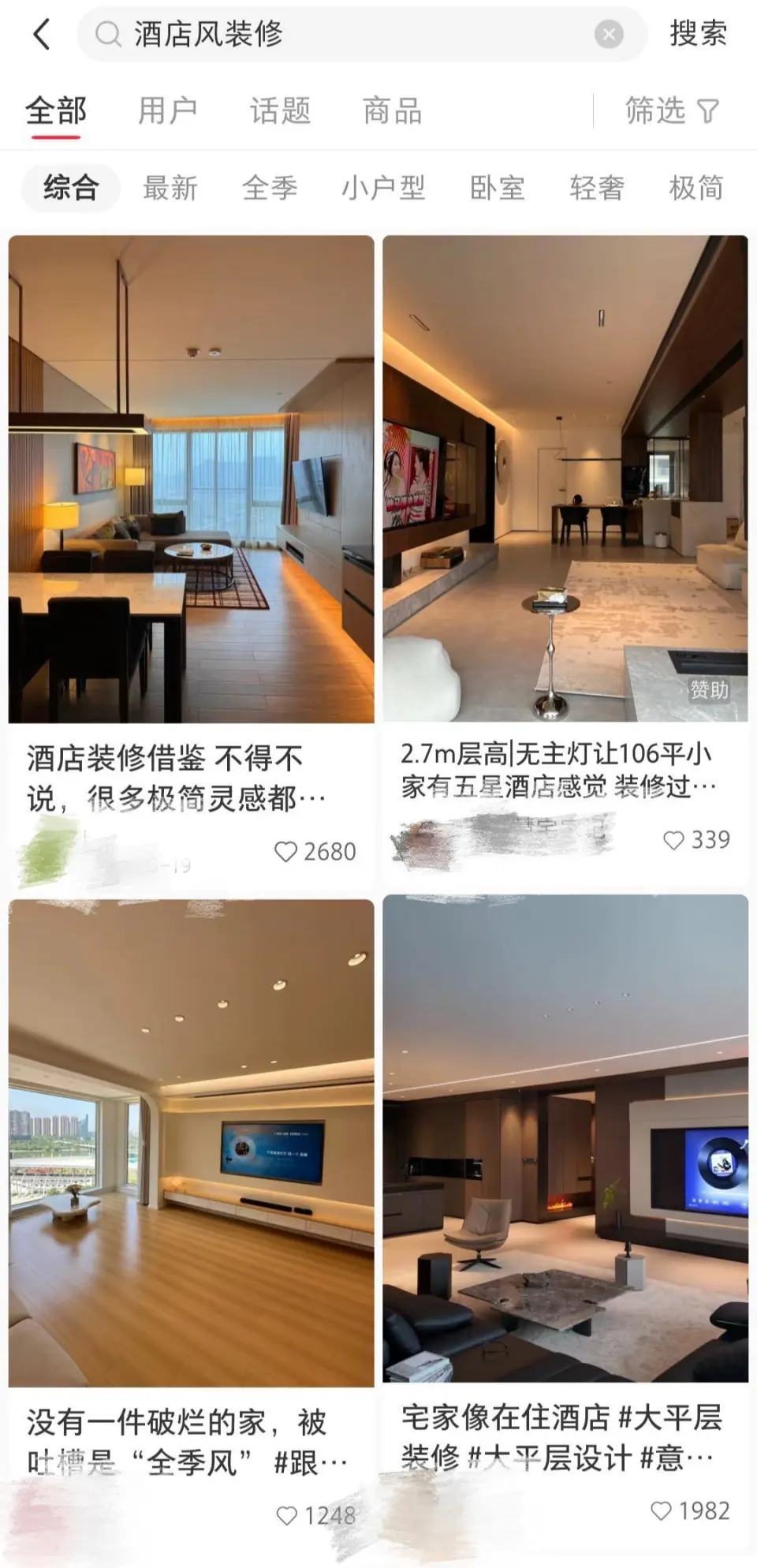Viewport: 757px width, 1568px height.
Task: Select the 综合 sort option
Action: point(70,188)
